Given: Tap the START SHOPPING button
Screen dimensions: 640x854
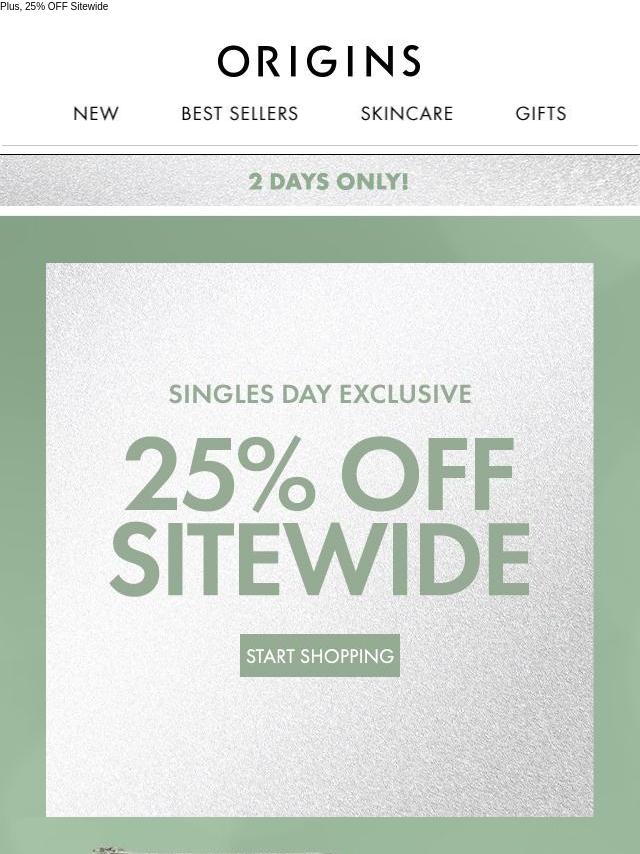Looking at the screenshot, I should point(320,656).
